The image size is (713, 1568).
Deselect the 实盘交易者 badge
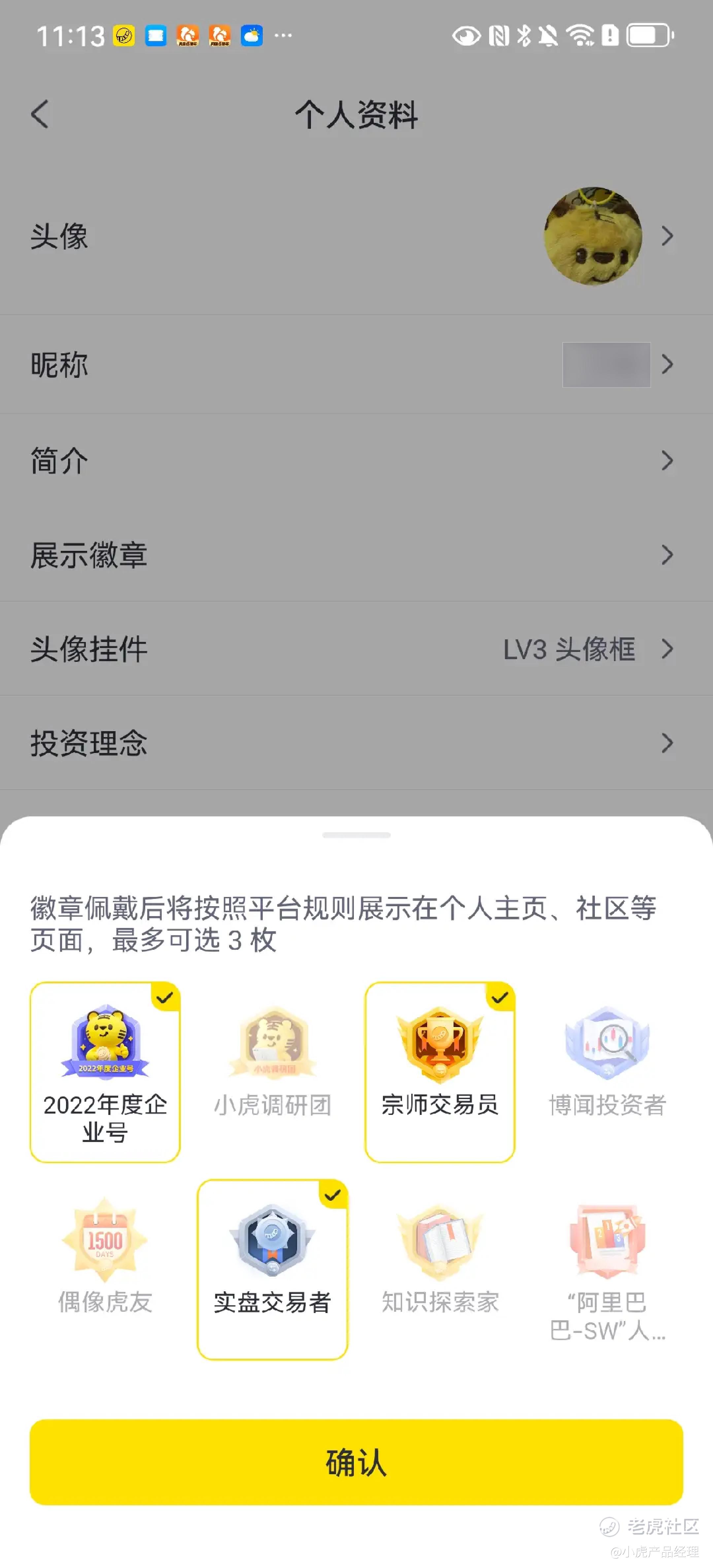(x=273, y=1269)
